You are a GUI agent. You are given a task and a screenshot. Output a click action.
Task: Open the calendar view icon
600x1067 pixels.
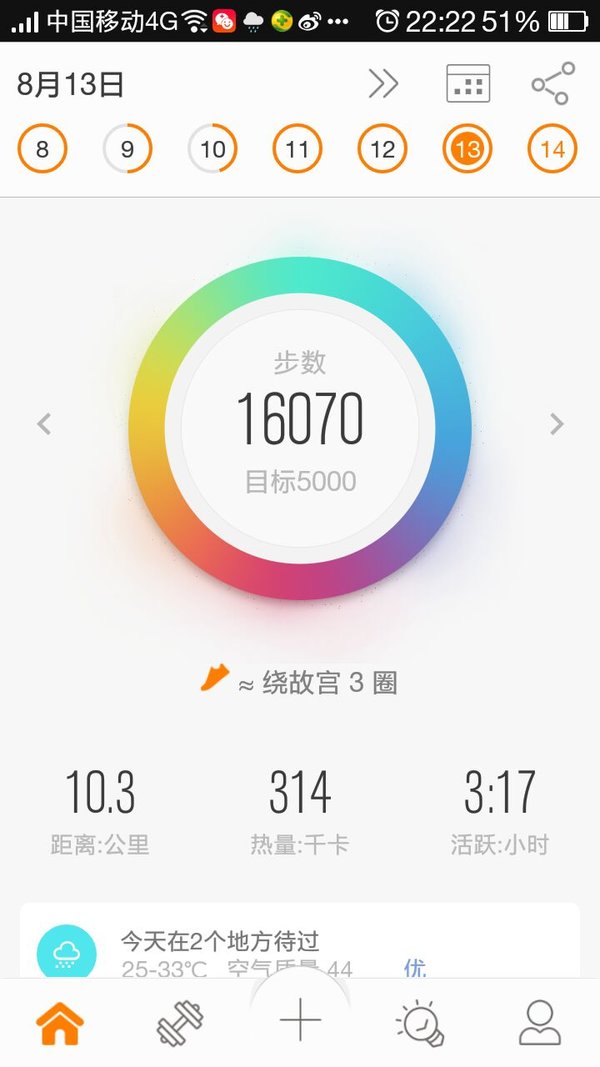[x=468, y=84]
